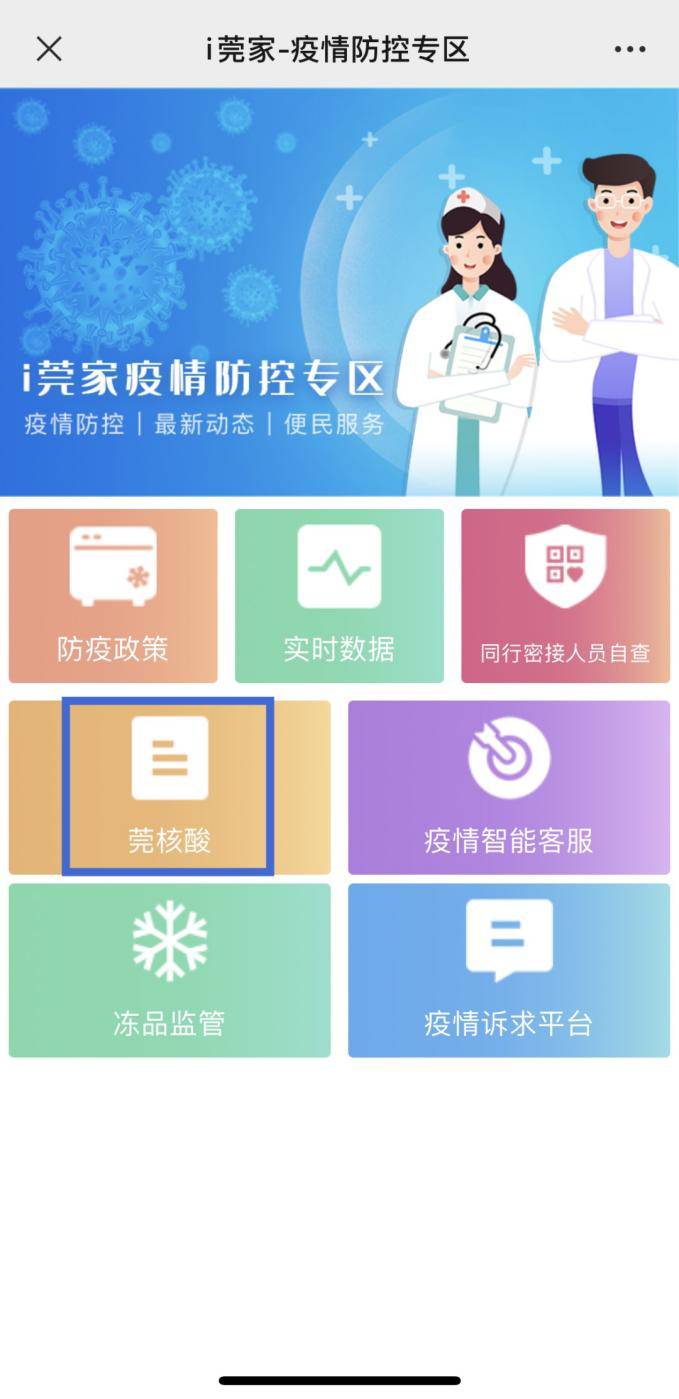Open the 防疫政策 tile

pyautogui.click(x=113, y=596)
